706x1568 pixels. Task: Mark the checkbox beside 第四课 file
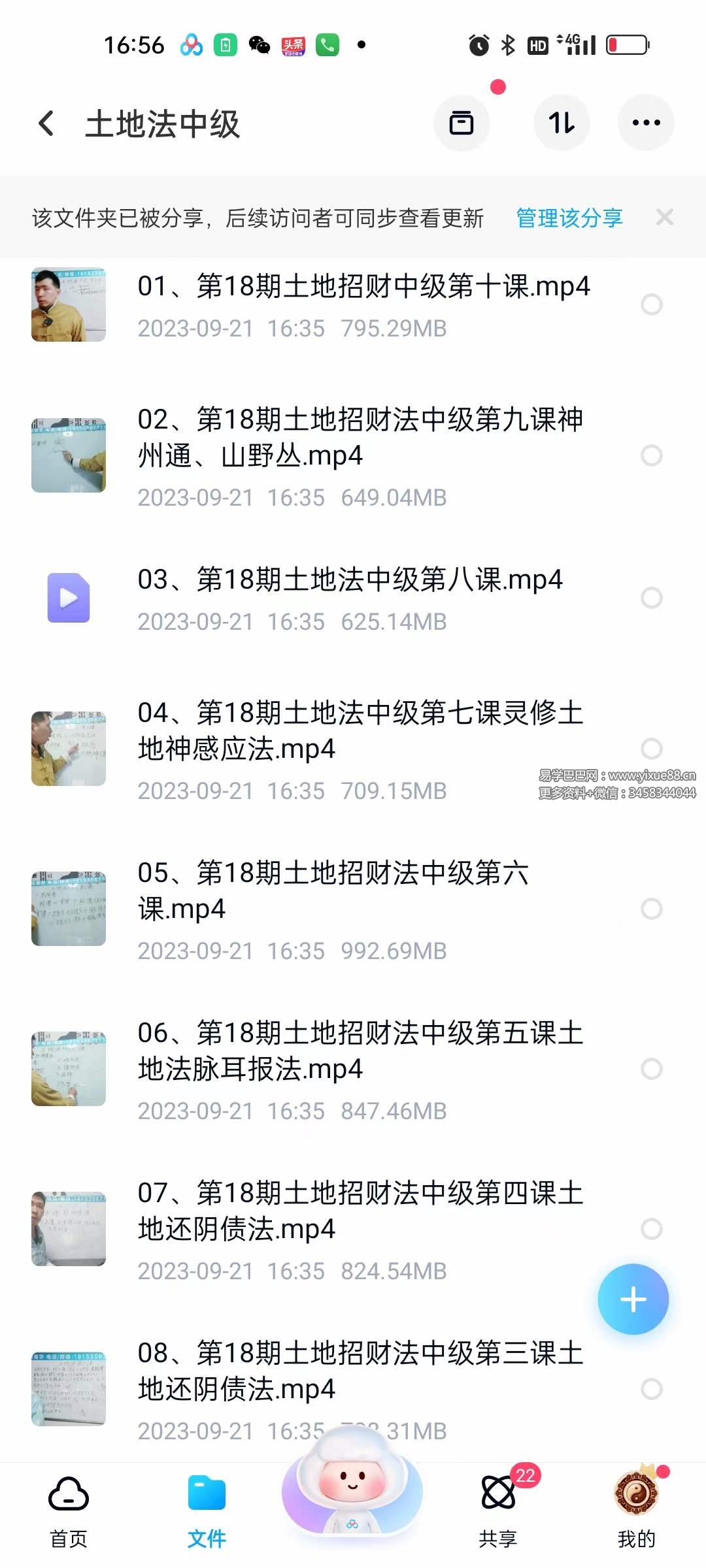coord(652,1227)
